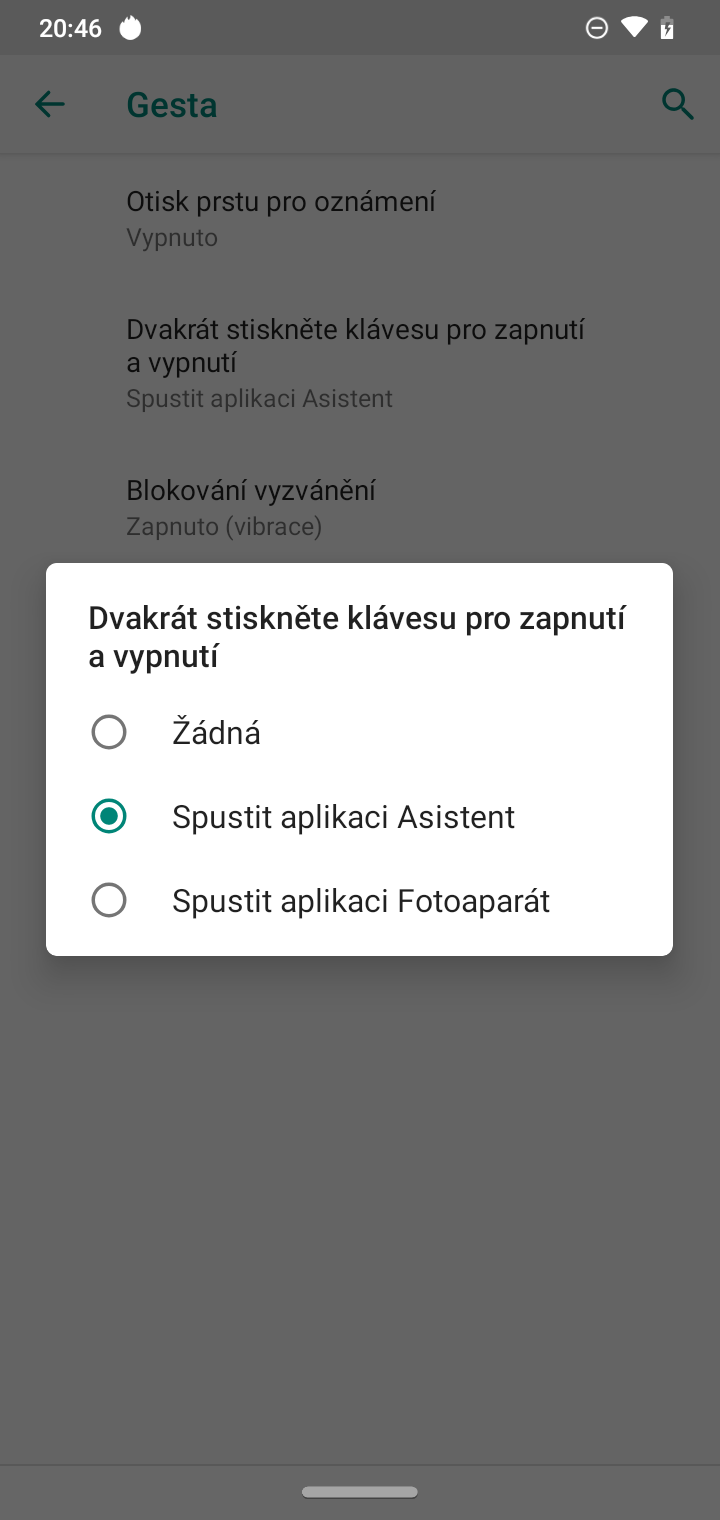Open search in Gesta settings
The width and height of the screenshot is (720, 1520).
point(677,103)
